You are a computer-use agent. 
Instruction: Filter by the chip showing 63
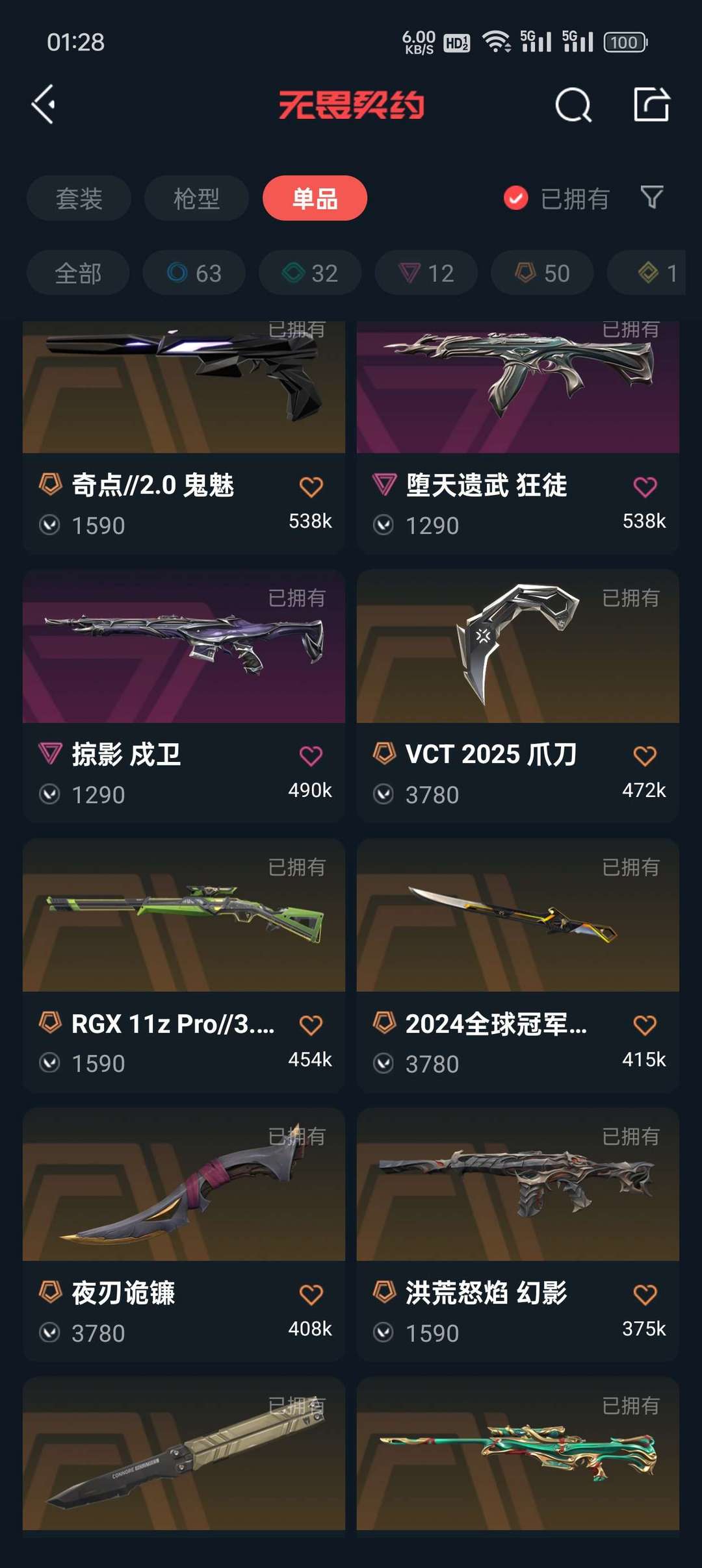(194, 273)
